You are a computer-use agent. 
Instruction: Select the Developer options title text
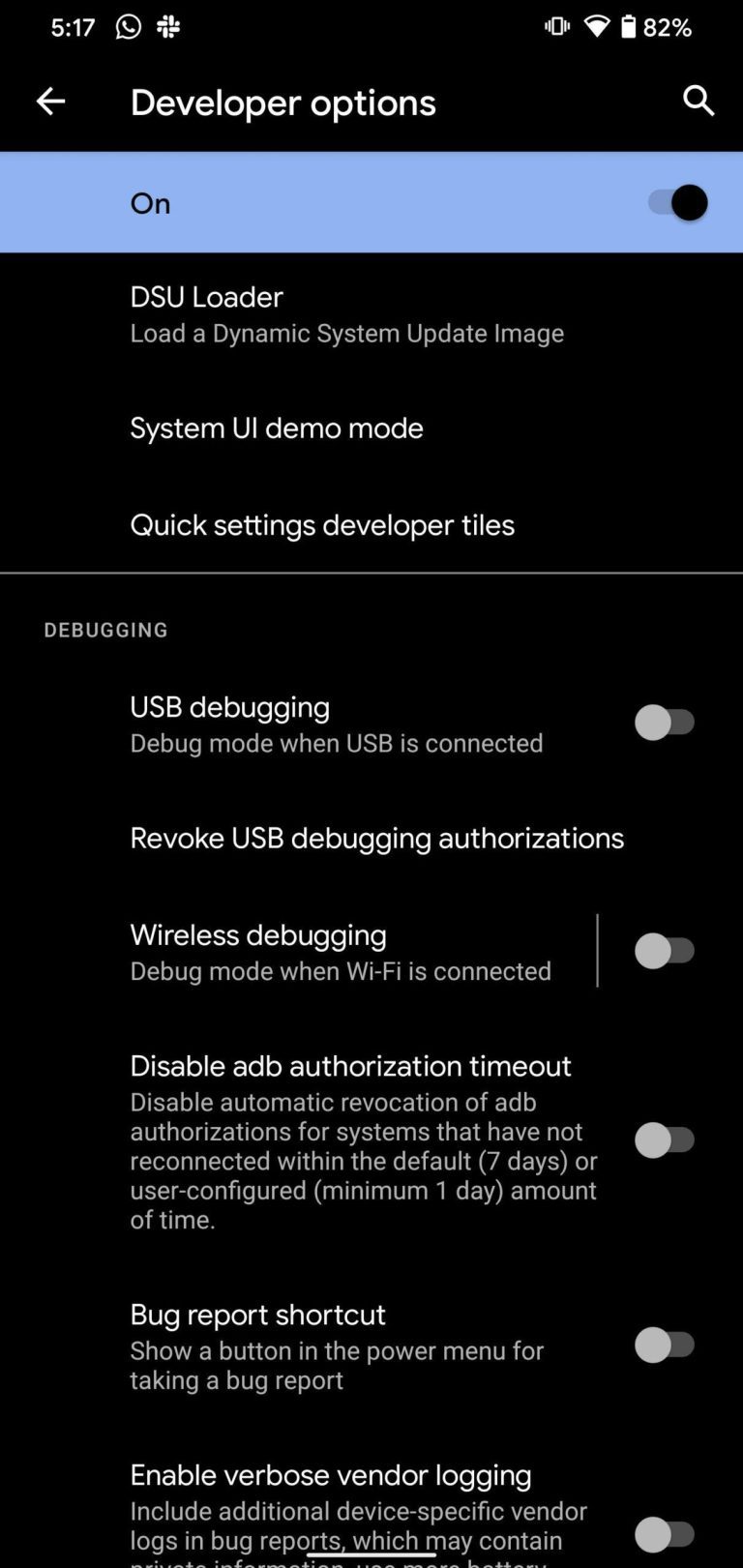pyautogui.click(x=282, y=102)
